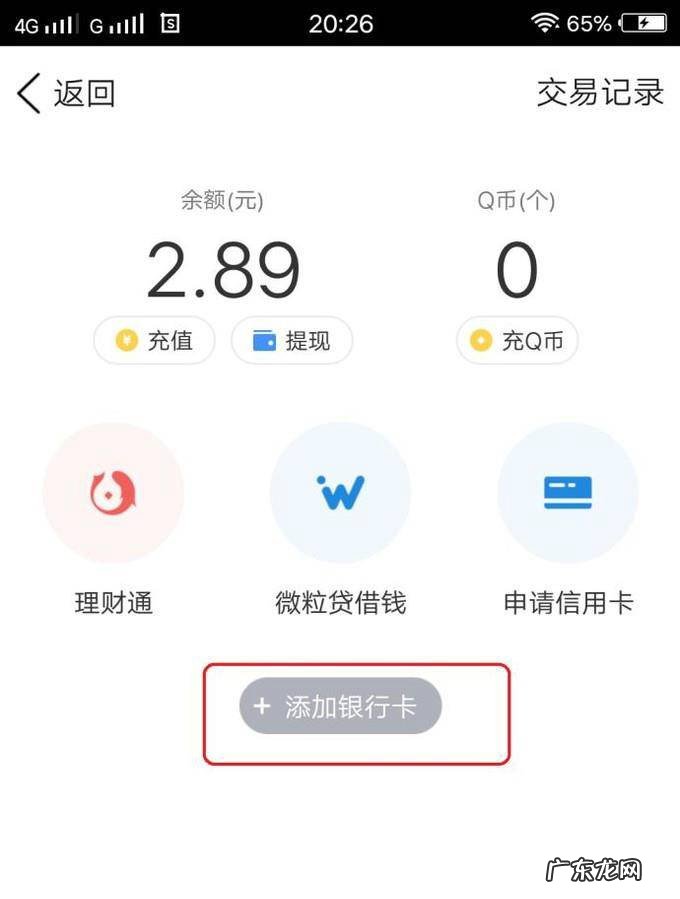Open 交易记录 transaction history
The height and width of the screenshot is (899, 680).
[600, 93]
